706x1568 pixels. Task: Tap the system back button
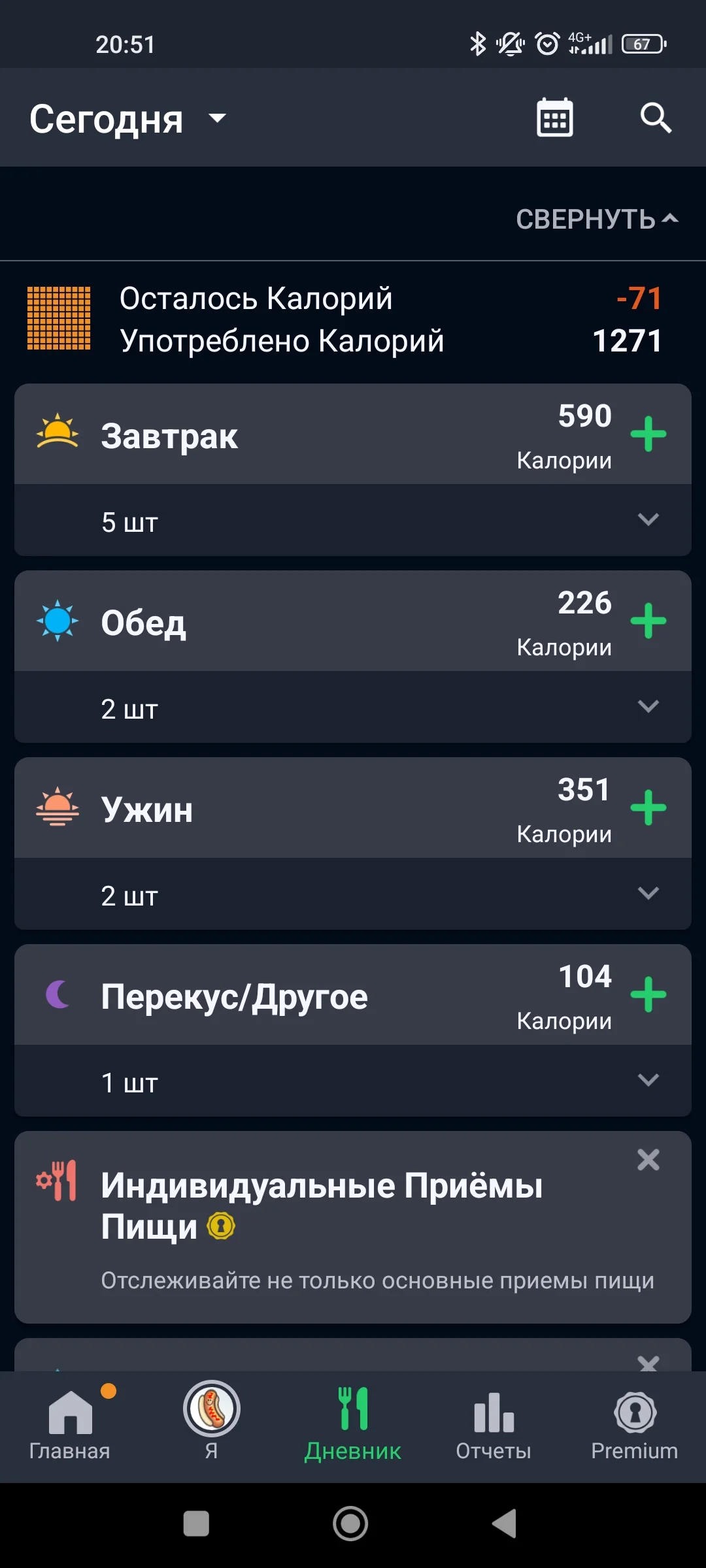(505, 1524)
